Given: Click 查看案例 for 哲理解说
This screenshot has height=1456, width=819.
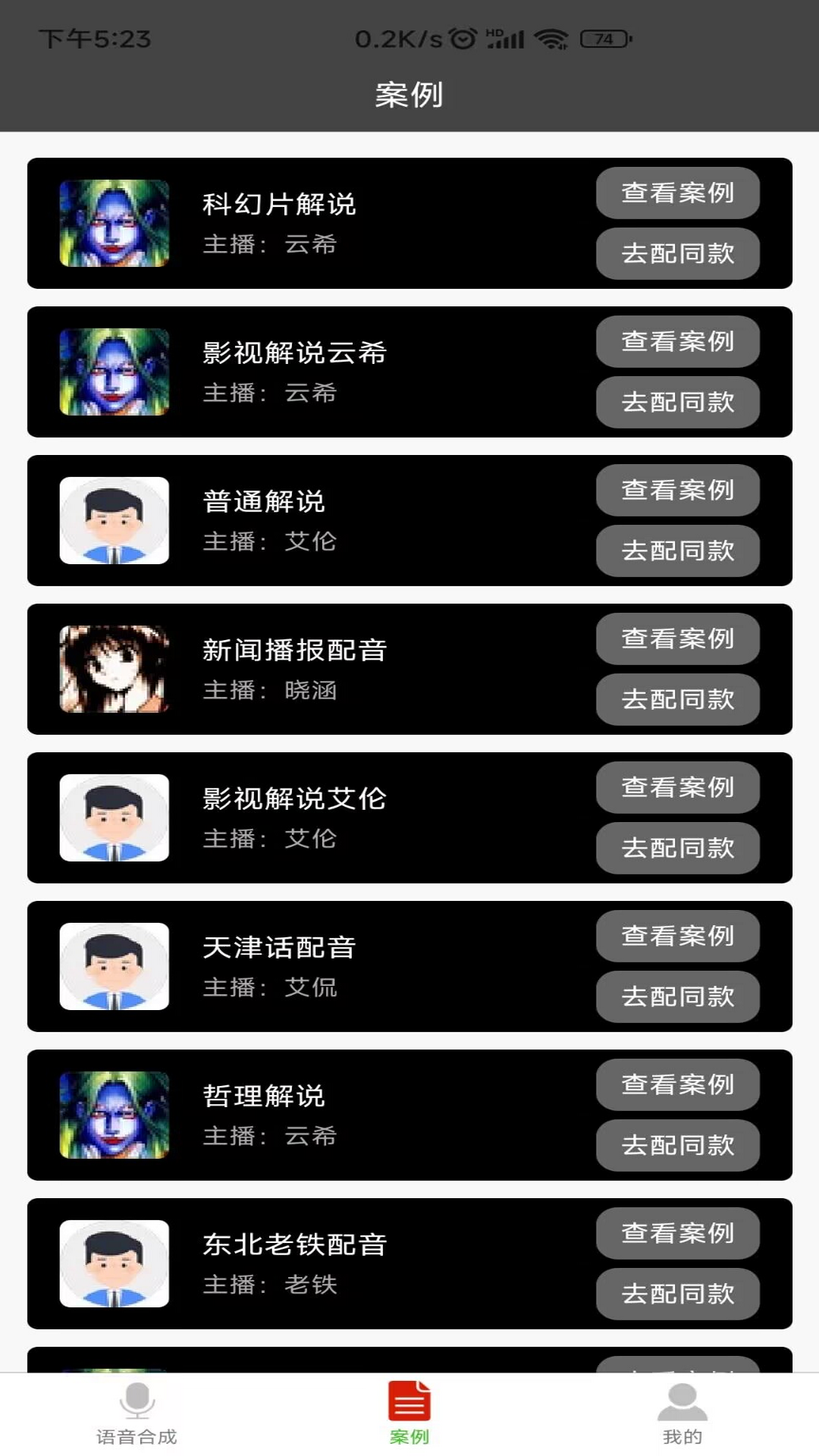Looking at the screenshot, I should click(677, 1085).
